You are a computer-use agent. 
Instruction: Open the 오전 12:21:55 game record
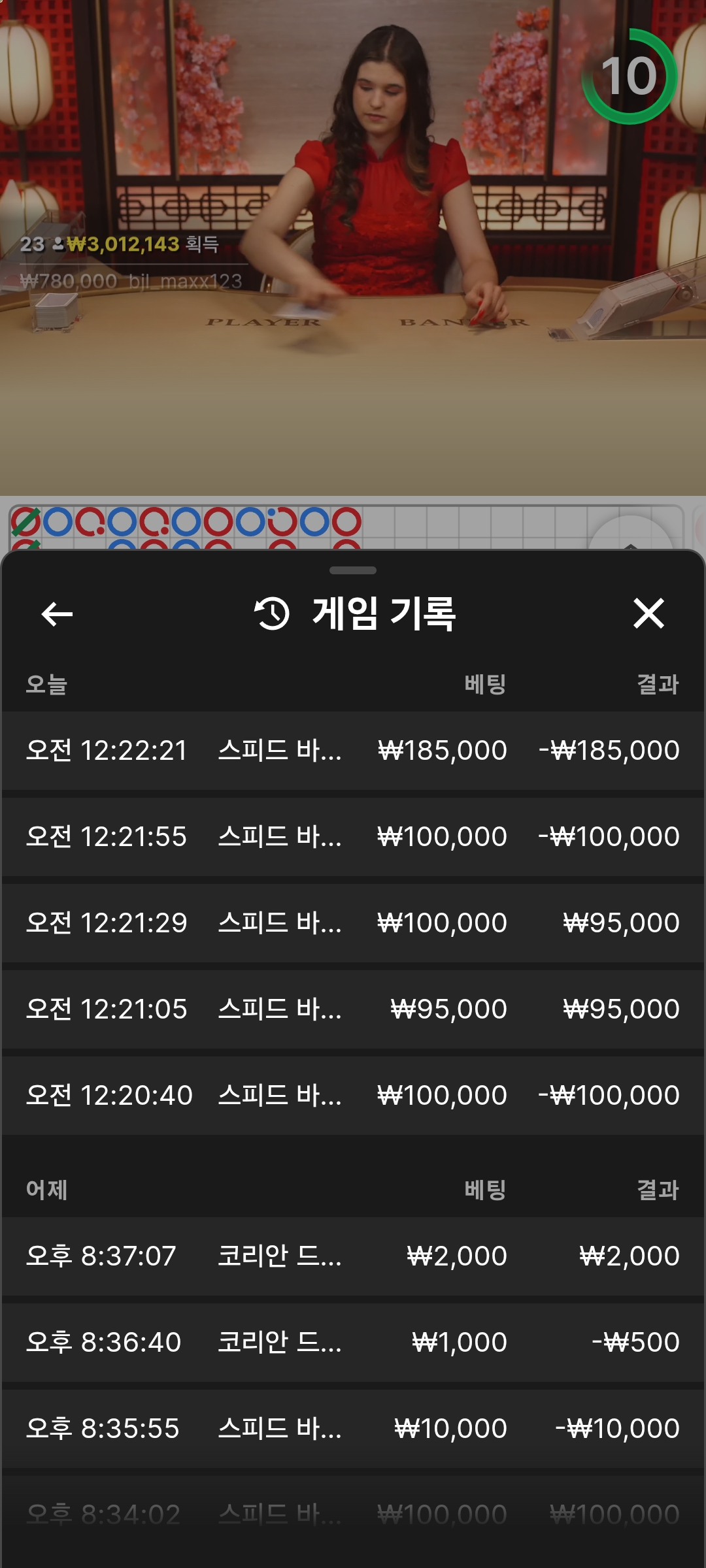click(353, 836)
